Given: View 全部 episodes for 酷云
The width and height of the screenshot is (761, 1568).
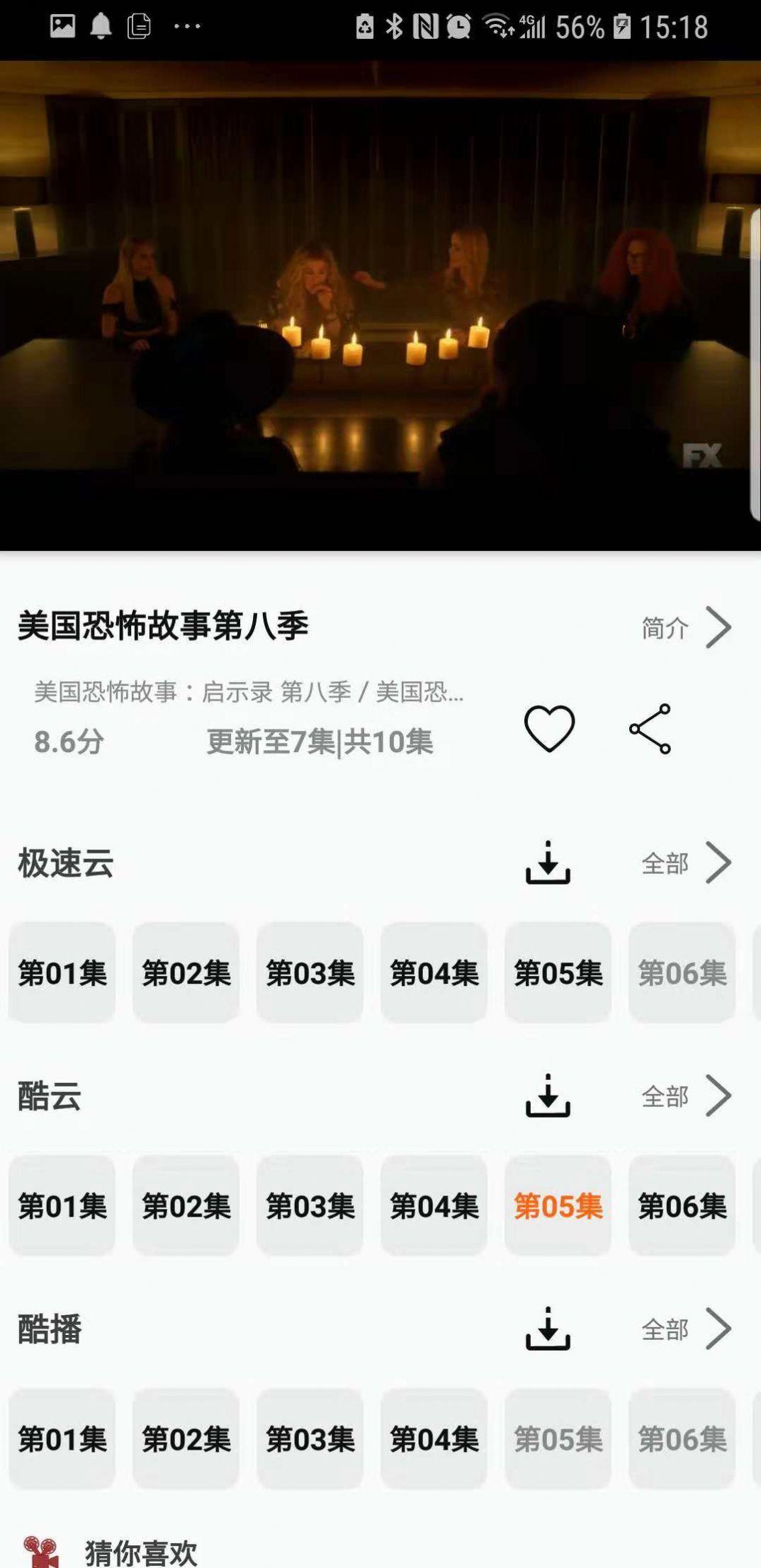Looking at the screenshot, I should click(x=686, y=1096).
